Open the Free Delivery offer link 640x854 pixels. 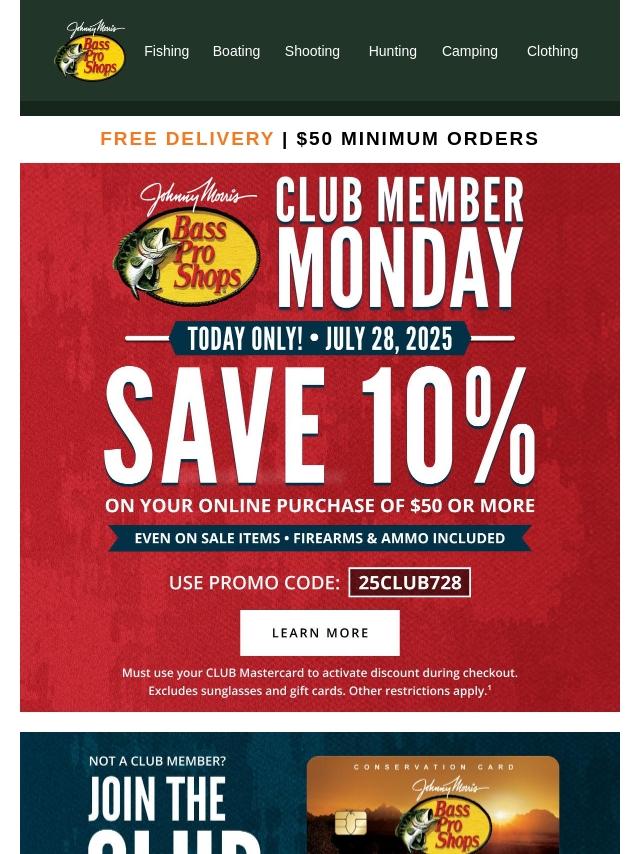[x=319, y=139]
